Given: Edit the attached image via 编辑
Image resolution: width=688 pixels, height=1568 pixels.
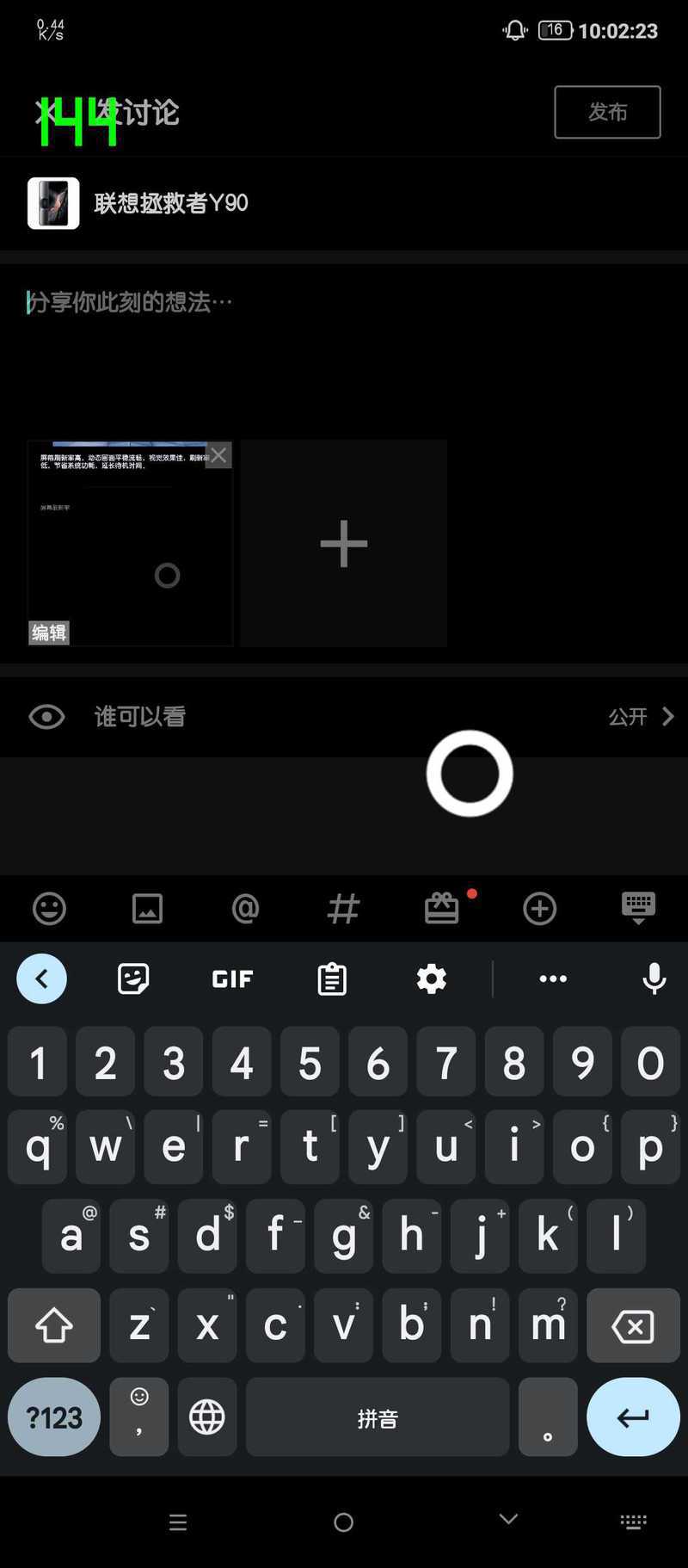Looking at the screenshot, I should click(x=49, y=633).
